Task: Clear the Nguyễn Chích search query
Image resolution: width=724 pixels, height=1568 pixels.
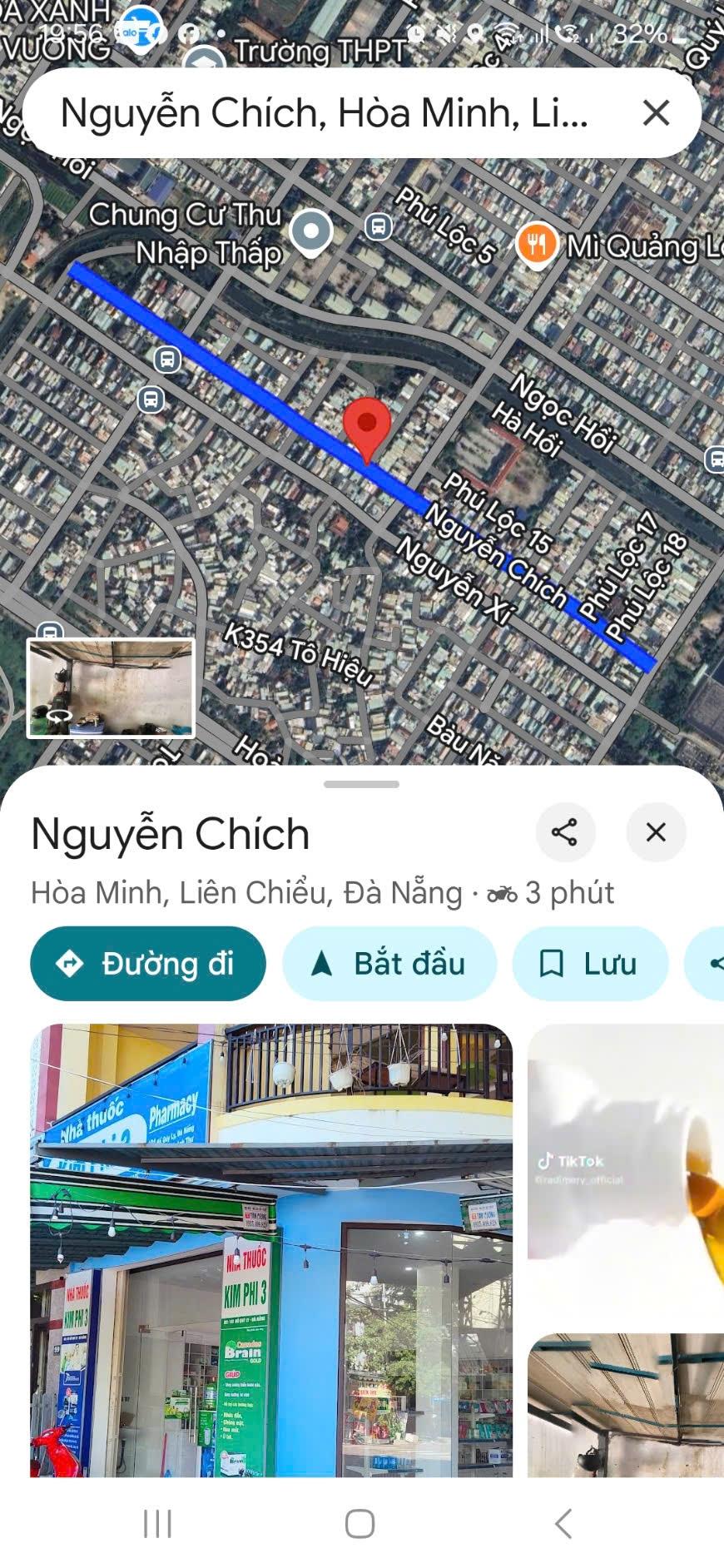Action: click(656, 113)
